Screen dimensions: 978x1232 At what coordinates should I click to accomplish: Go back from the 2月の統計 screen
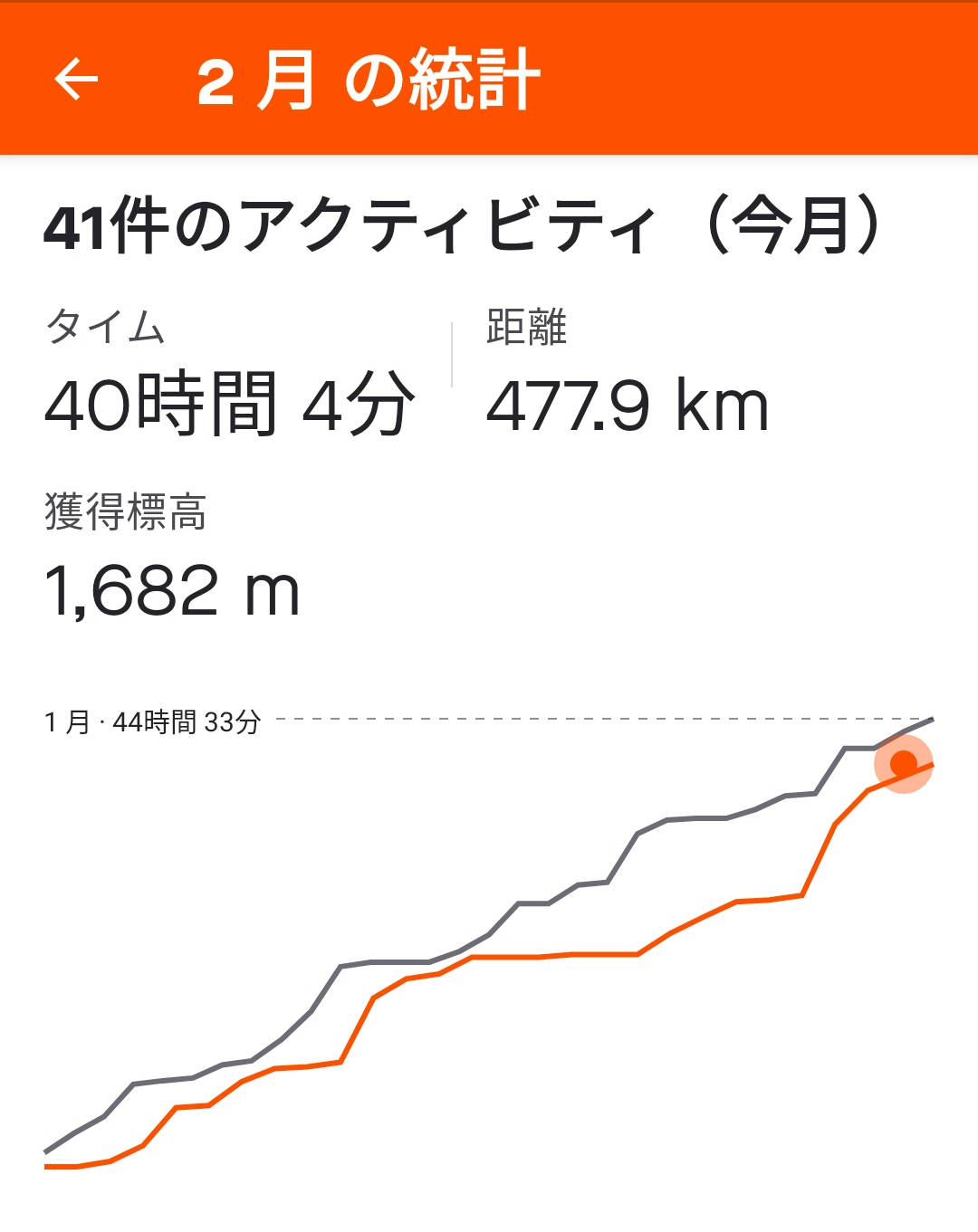pyautogui.click(x=76, y=80)
